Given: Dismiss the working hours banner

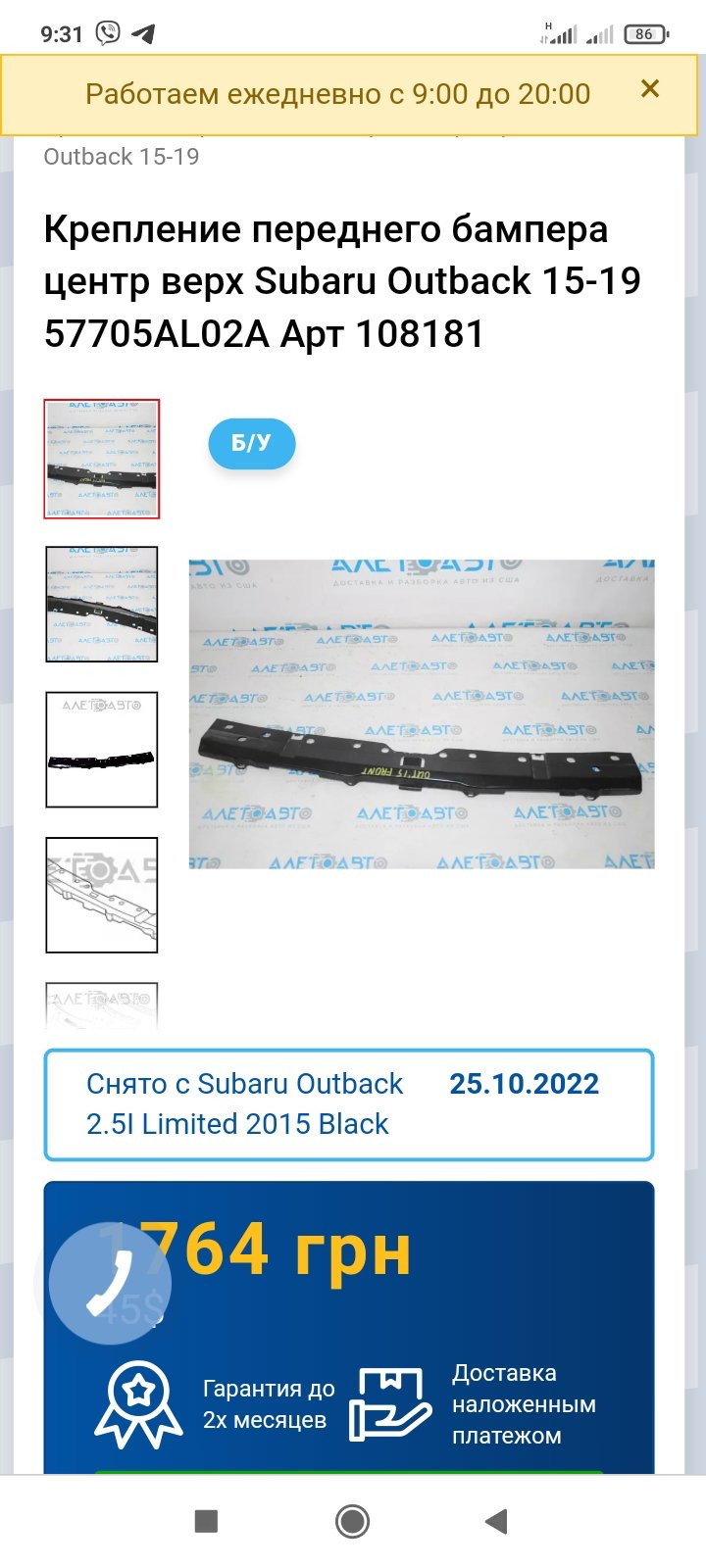Looking at the screenshot, I should click(649, 89).
